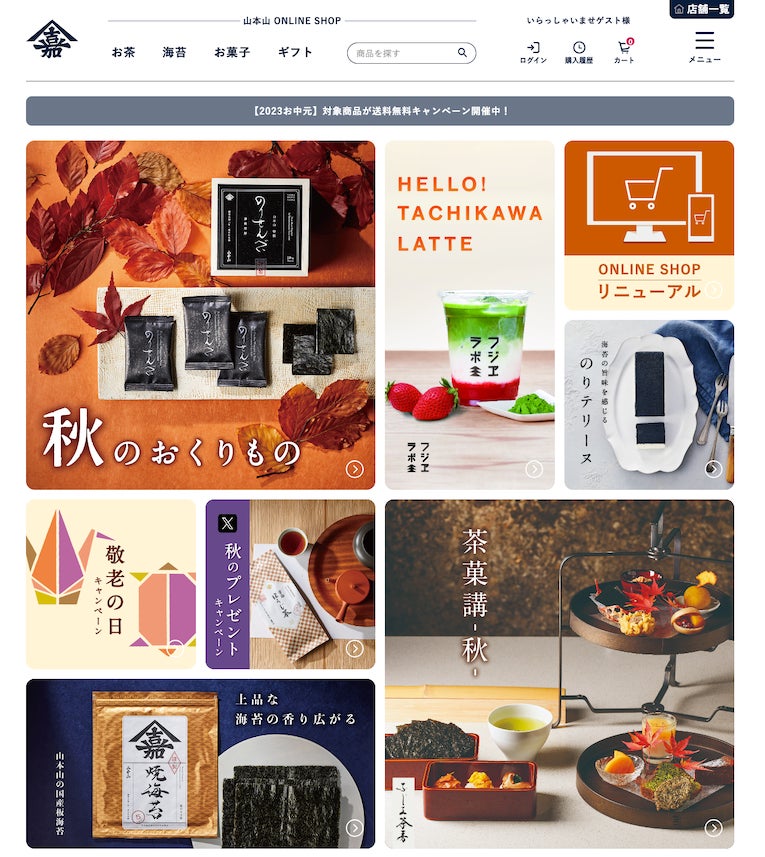Open the ギフト category
The image size is (765, 857).
tap(295, 52)
